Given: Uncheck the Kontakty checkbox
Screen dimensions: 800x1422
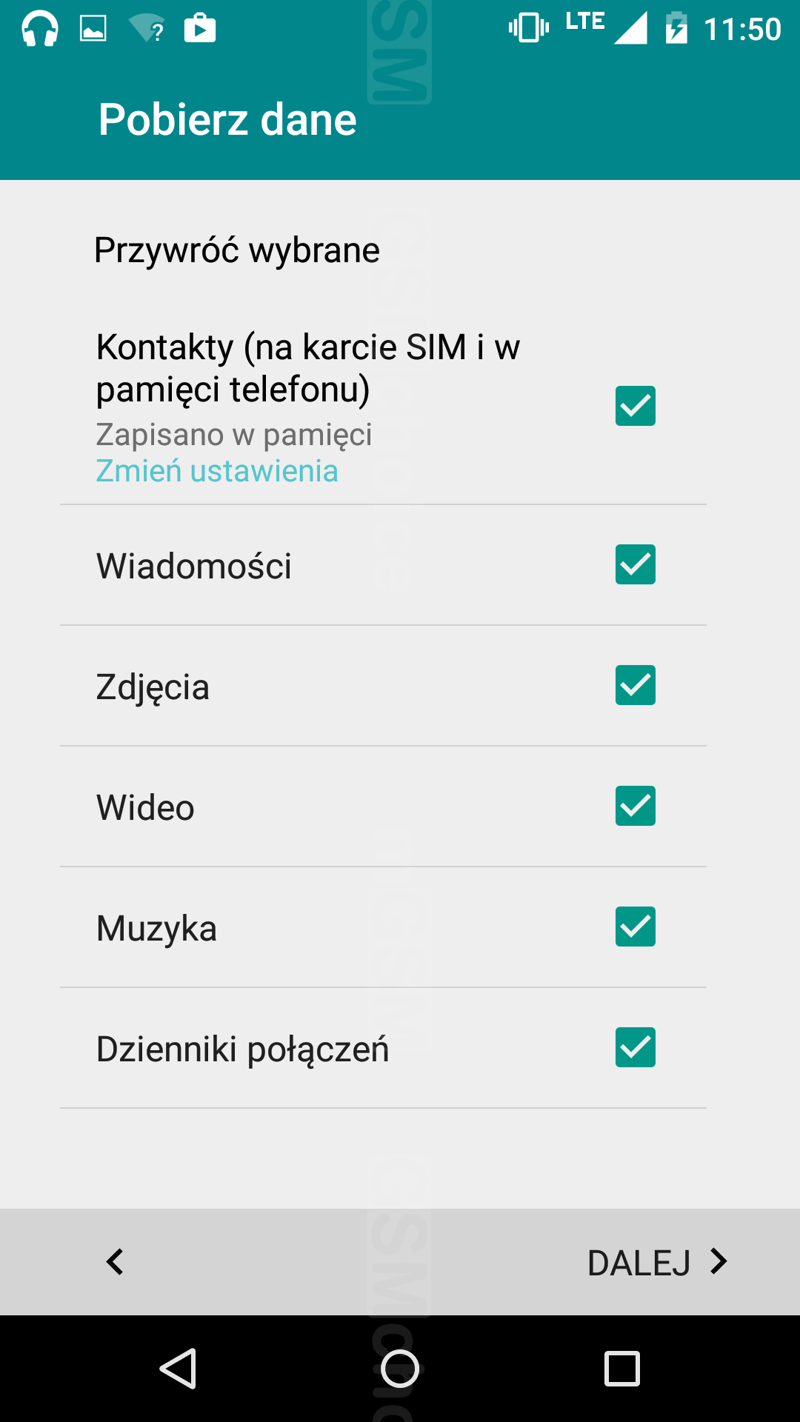Looking at the screenshot, I should (635, 406).
